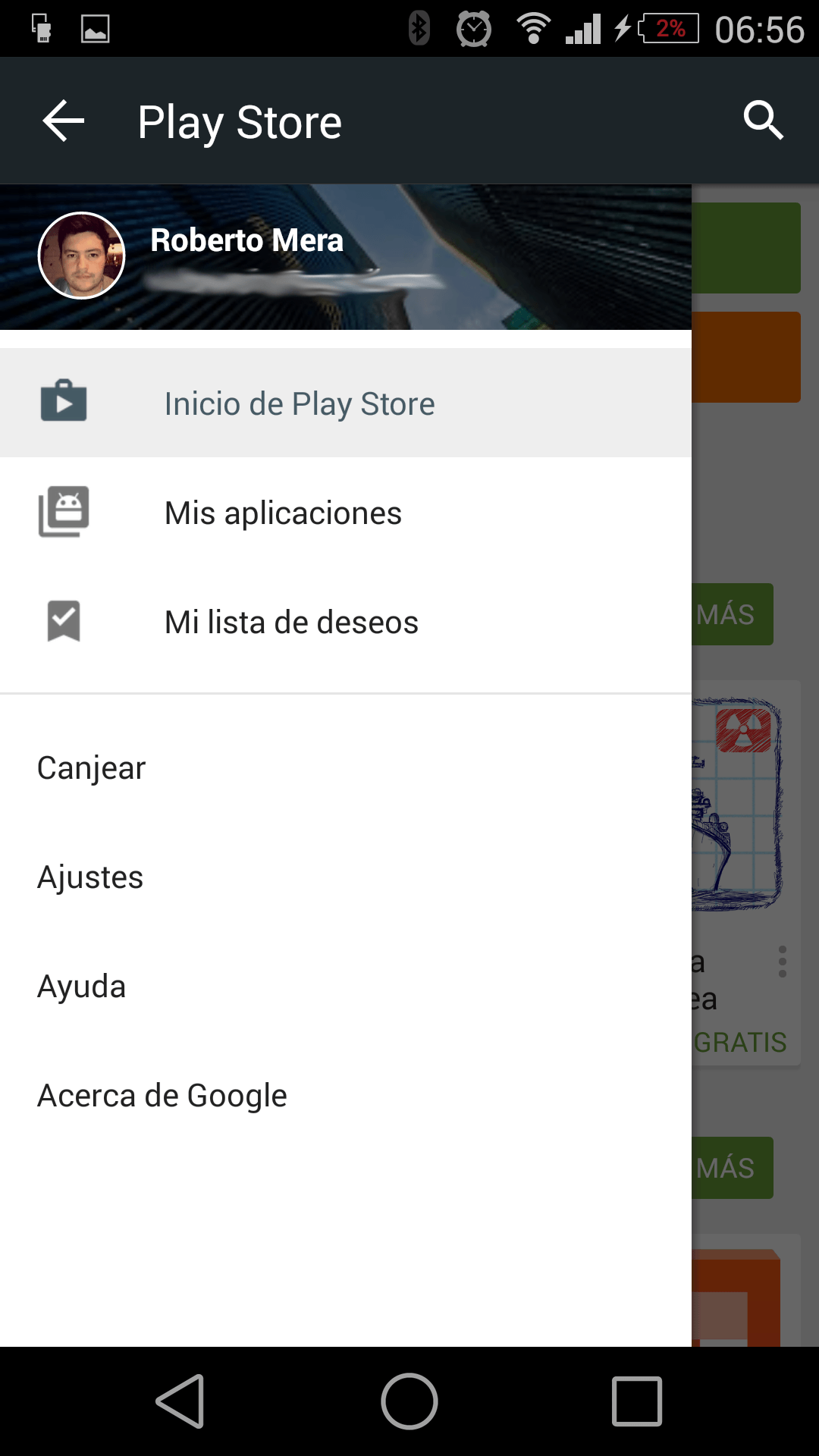Image resolution: width=819 pixels, height=1456 pixels.
Task: Tap the back arrow in the app bar
Action: [x=64, y=121]
